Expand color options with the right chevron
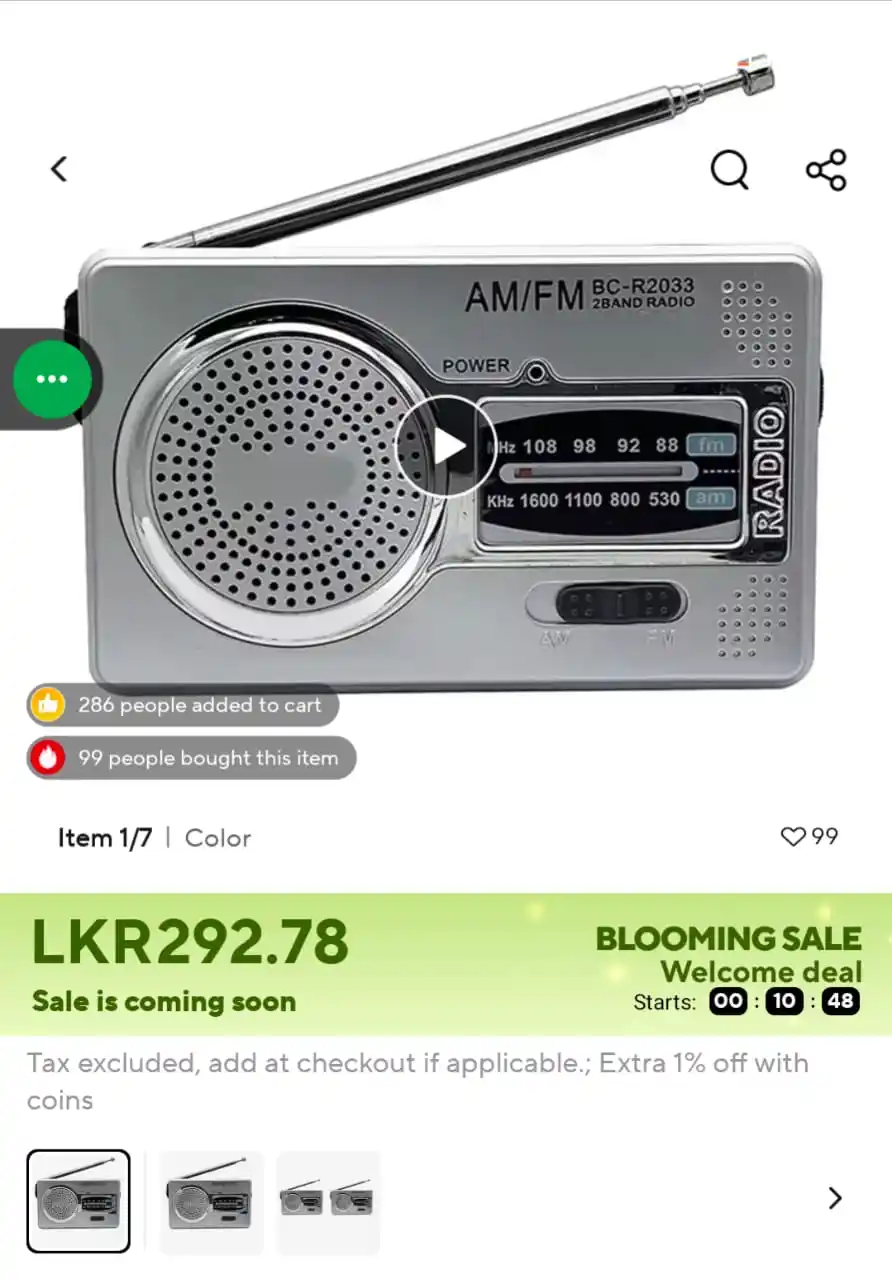 pos(835,1198)
